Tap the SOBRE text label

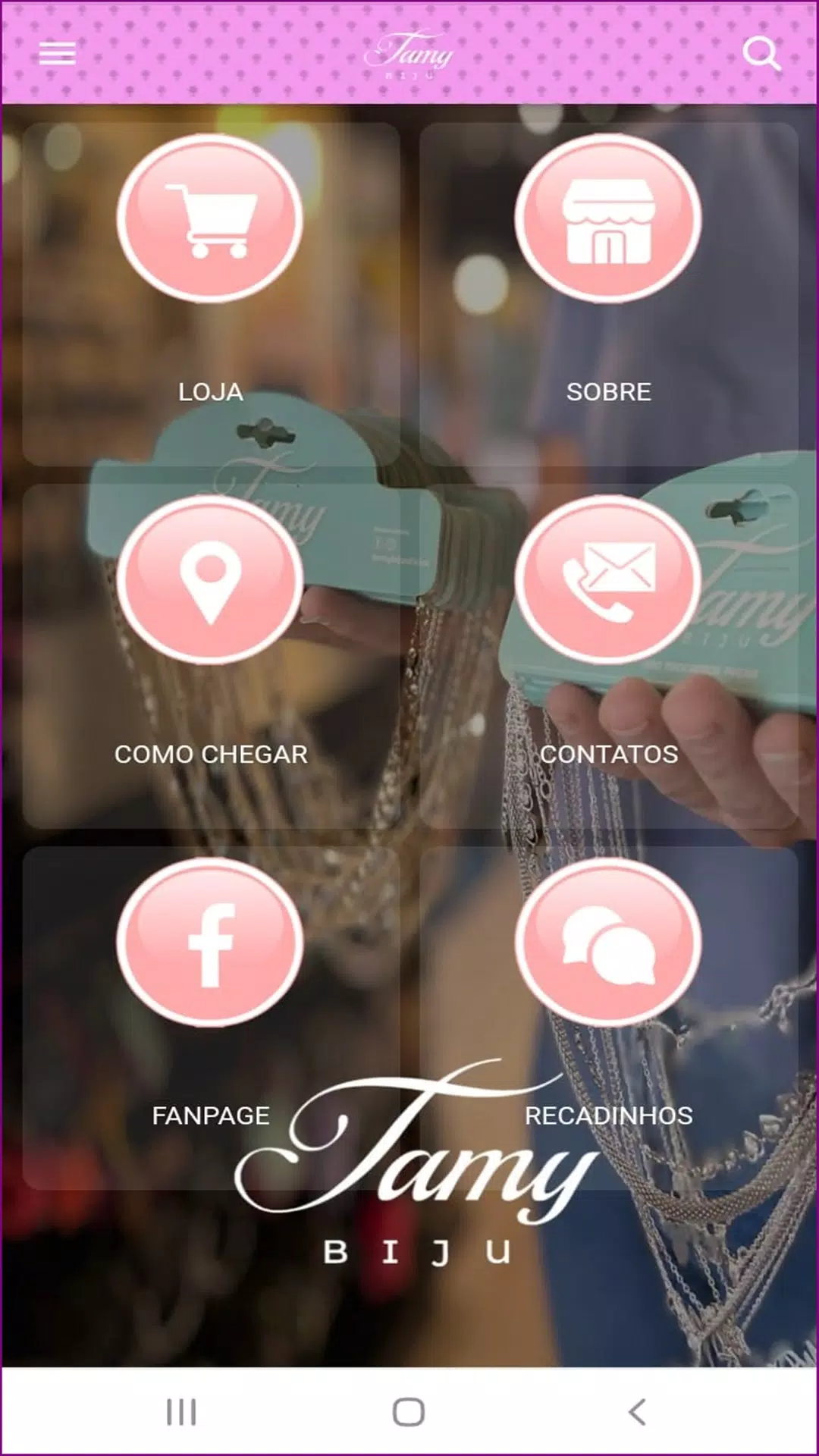point(607,392)
